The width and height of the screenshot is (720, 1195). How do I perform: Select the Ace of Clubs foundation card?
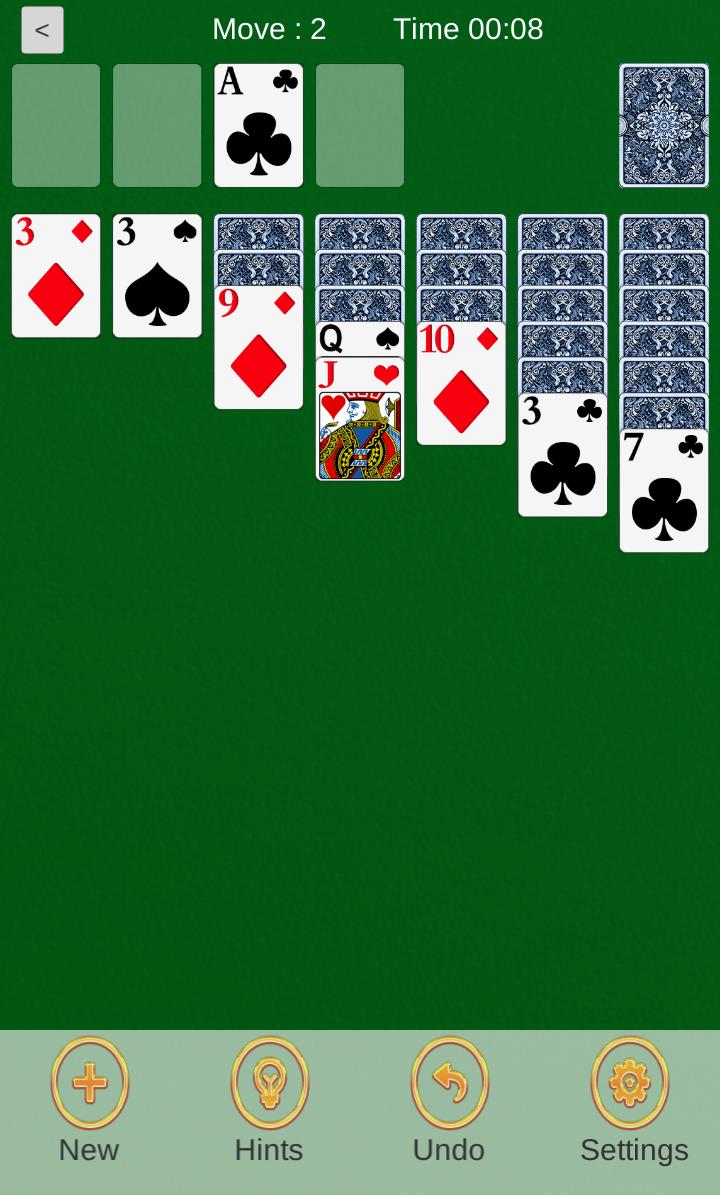(258, 125)
